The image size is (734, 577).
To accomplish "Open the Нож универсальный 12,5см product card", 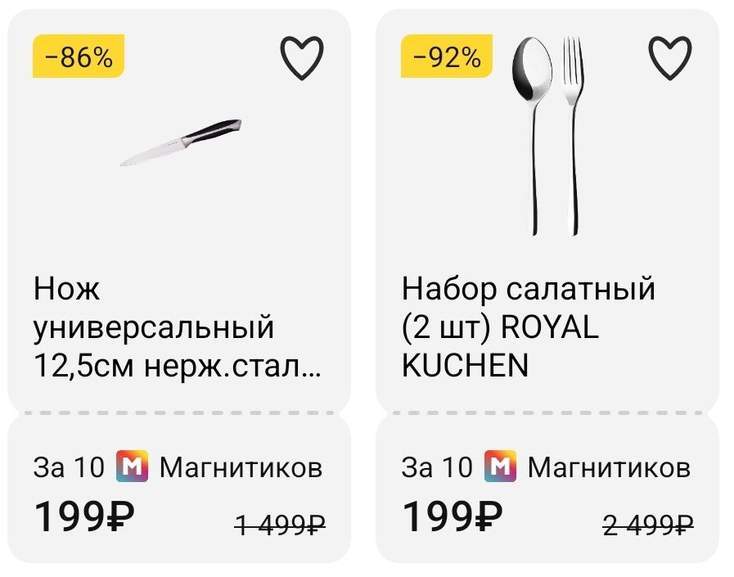I will 178,329.
